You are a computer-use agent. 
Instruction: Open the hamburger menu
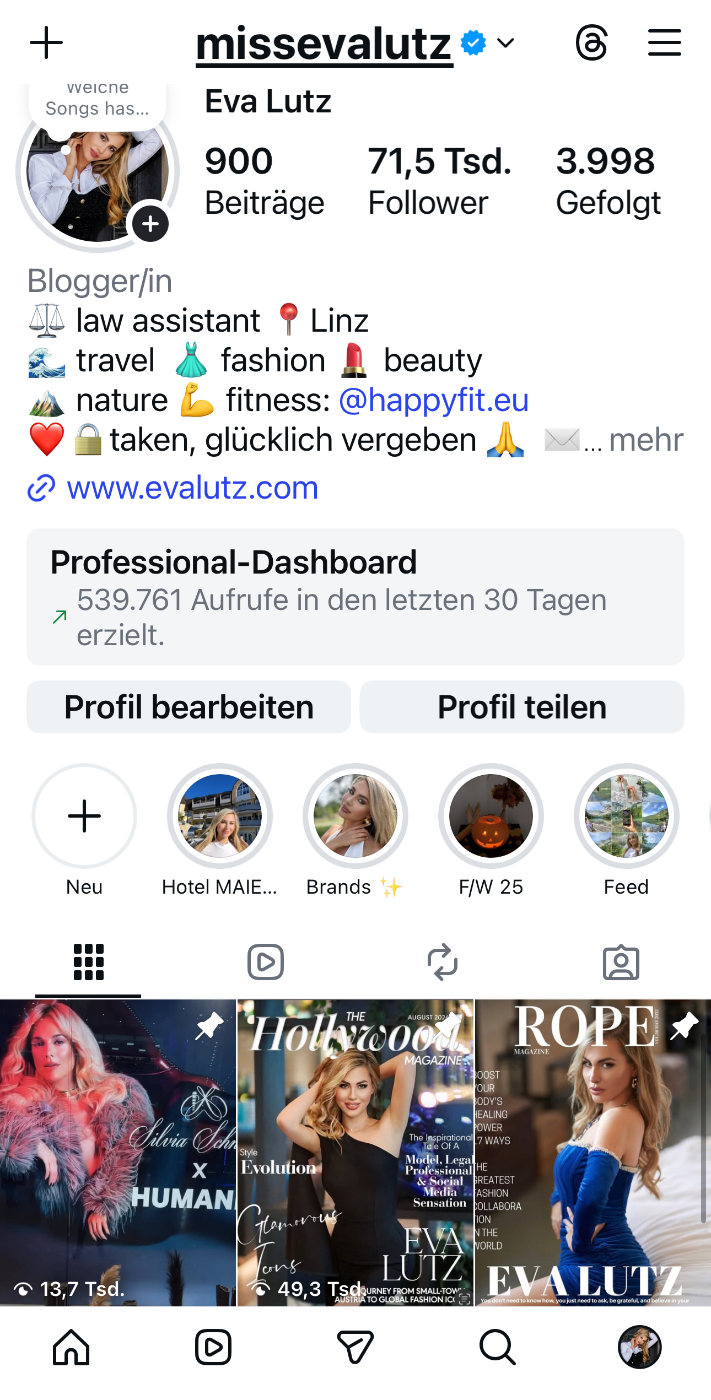click(x=664, y=43)
